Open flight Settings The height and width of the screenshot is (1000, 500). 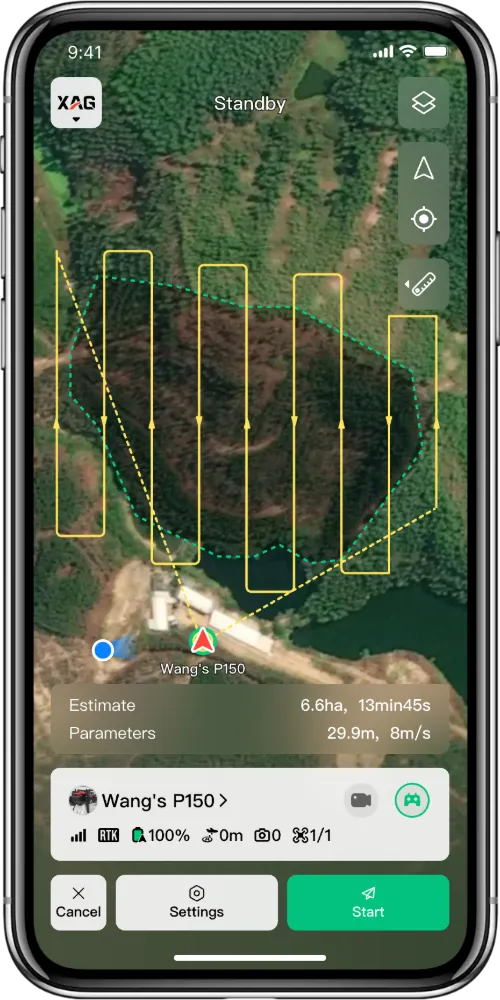click(x=196, y=902)
